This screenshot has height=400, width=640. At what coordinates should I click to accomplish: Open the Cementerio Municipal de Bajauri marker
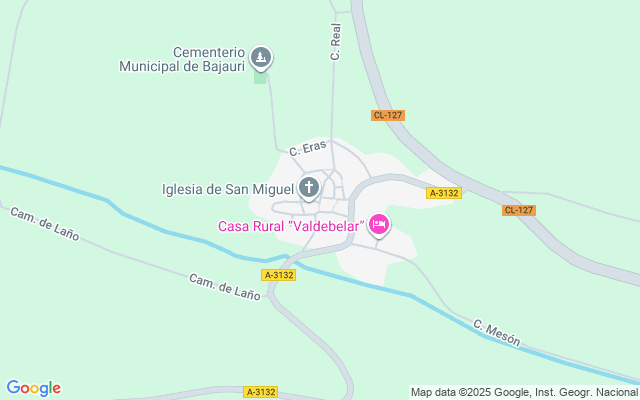261,58
